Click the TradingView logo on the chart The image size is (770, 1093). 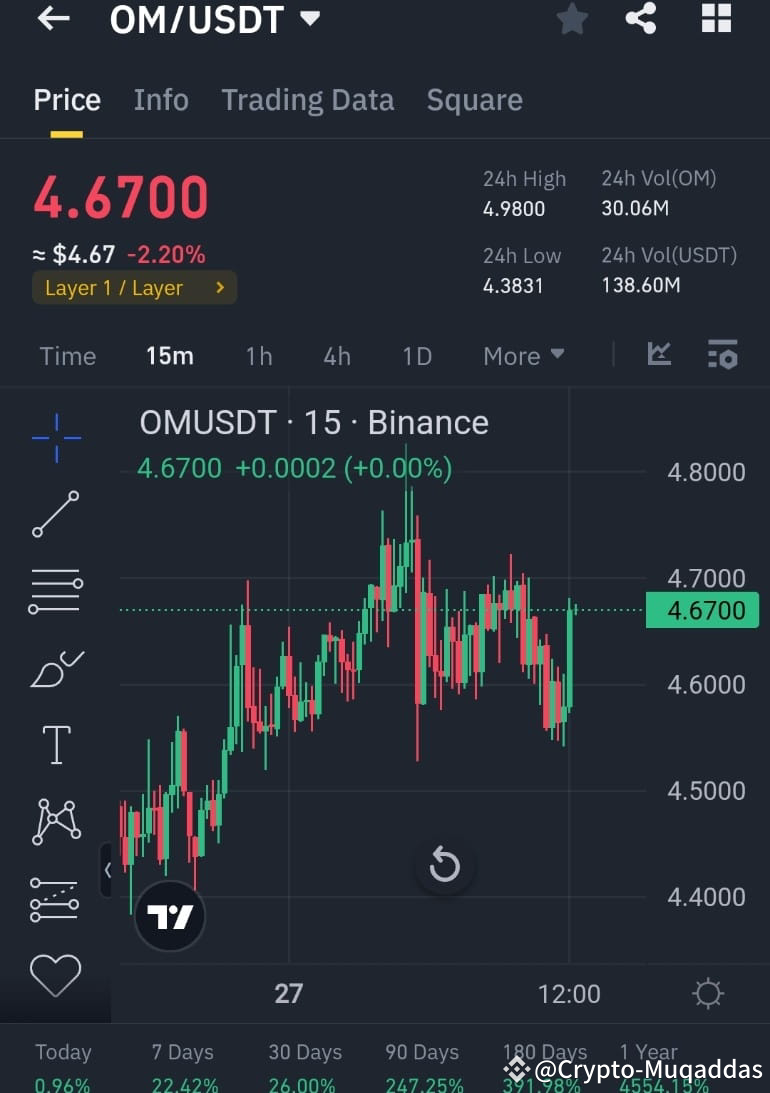coord(169,915)
